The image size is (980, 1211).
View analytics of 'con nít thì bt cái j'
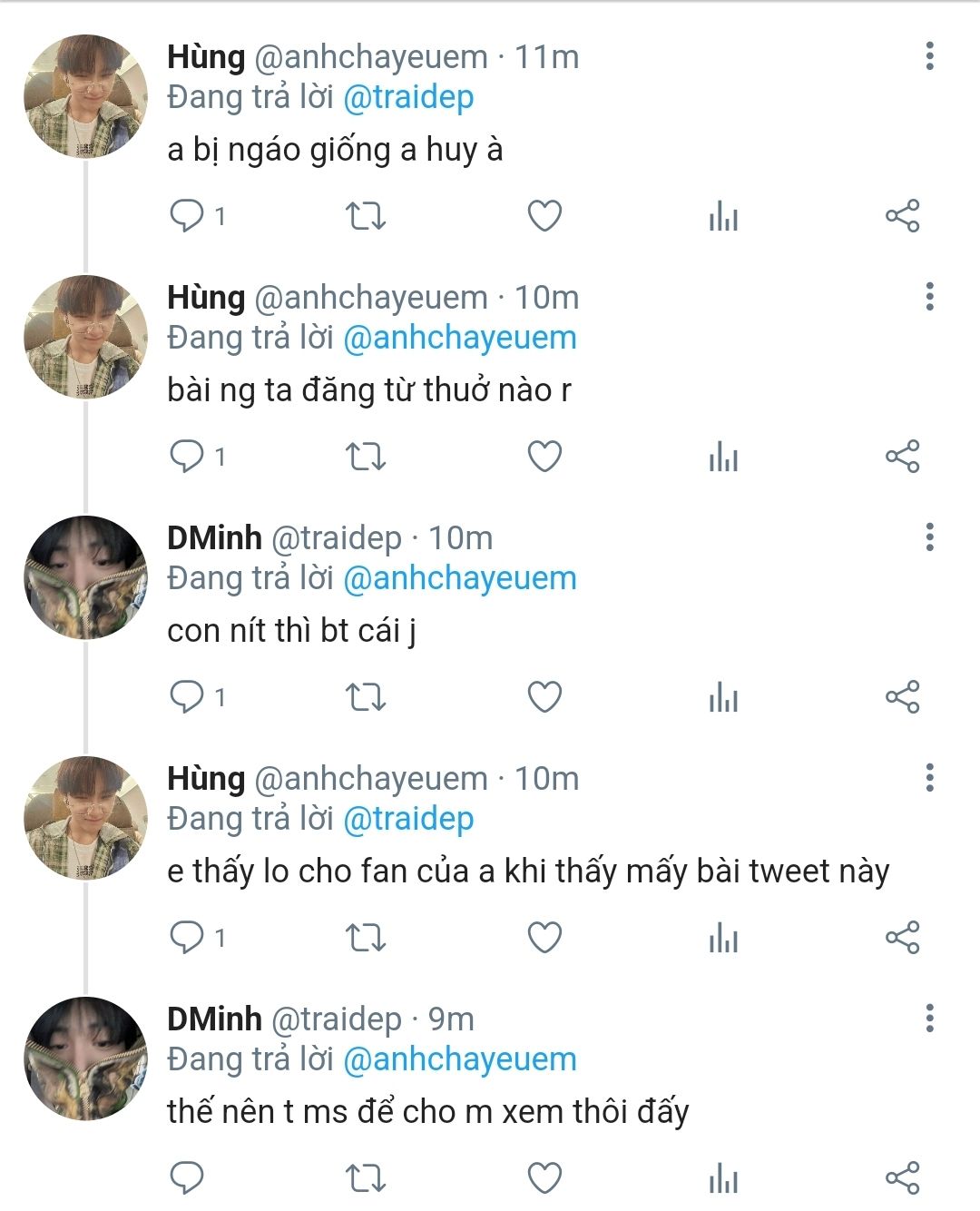[x=723, y=697]
